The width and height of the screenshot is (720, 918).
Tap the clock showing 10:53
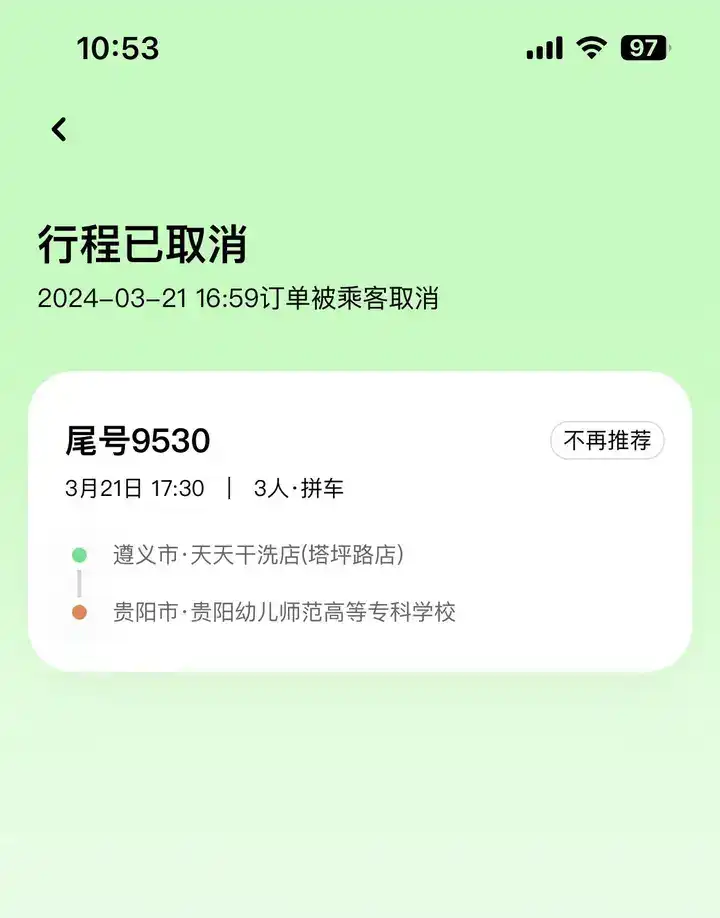120,47
